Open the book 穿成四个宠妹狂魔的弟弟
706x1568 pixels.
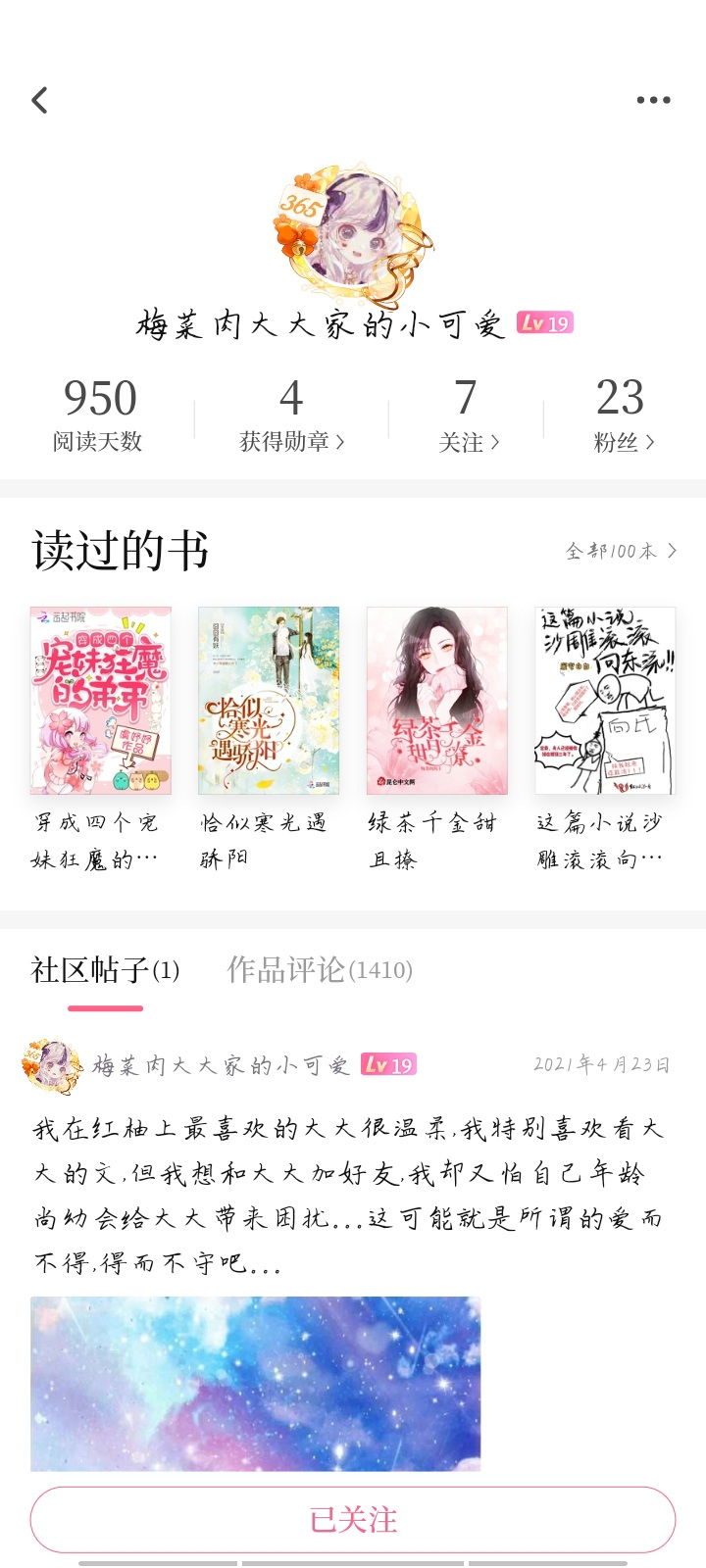(101, 701)
